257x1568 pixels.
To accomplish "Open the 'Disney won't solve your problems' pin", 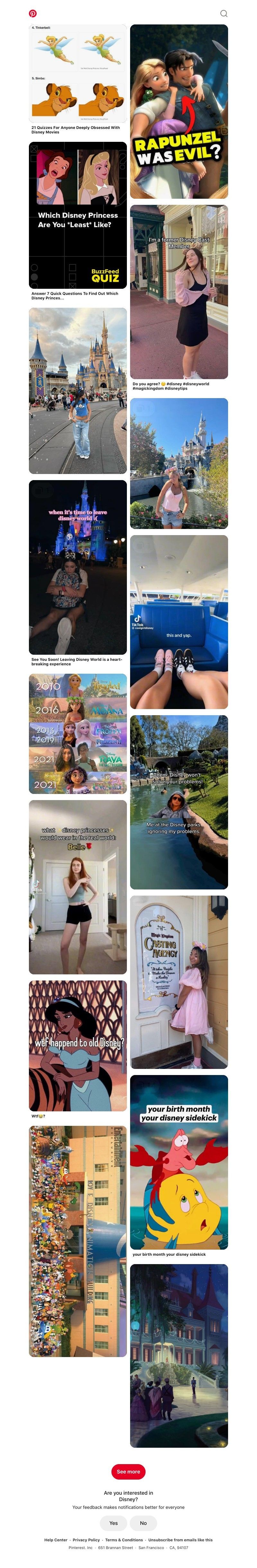I will tap(179, 802).
